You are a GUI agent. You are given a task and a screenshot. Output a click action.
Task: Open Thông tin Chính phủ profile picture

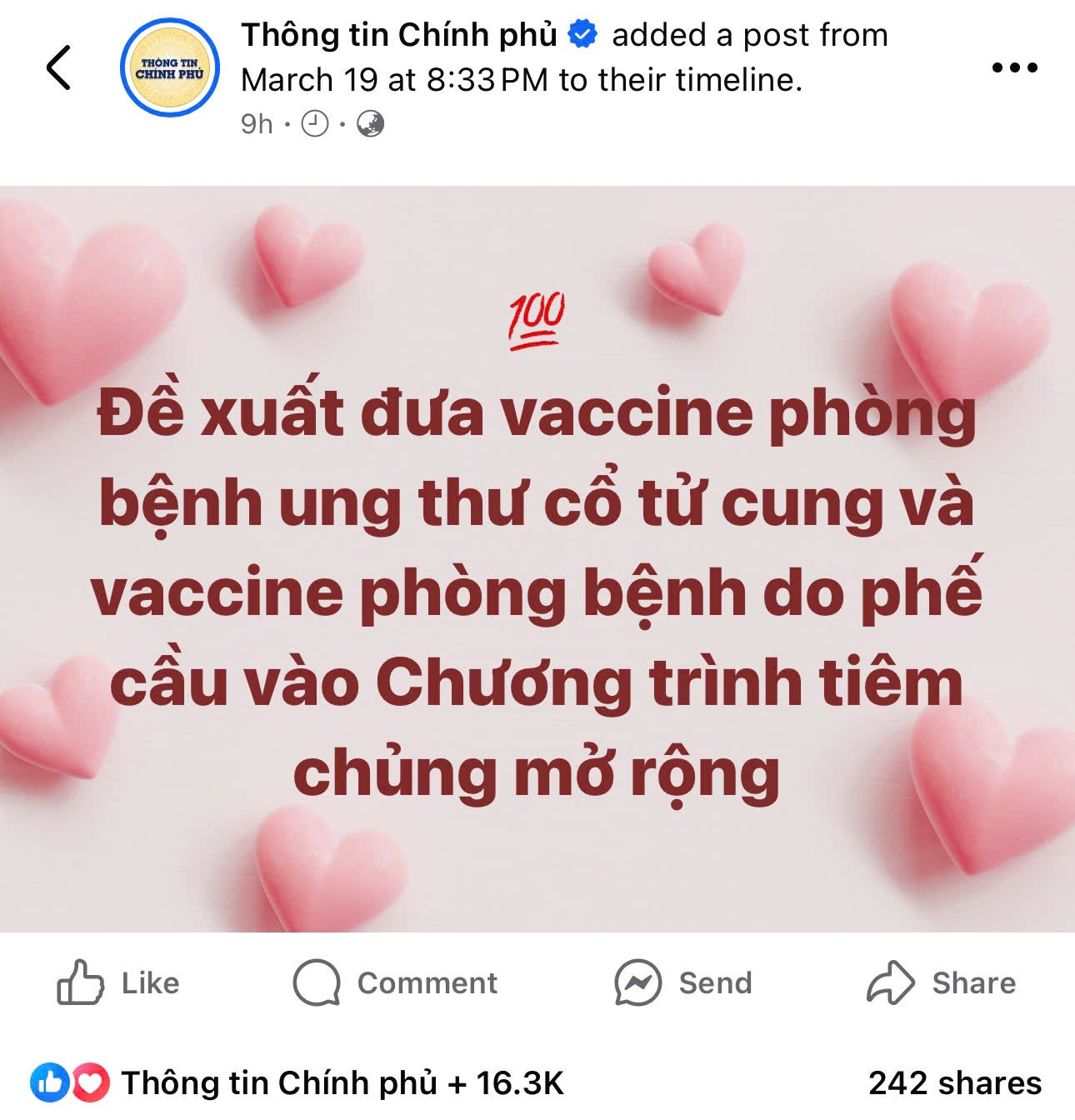coord(169,68)
